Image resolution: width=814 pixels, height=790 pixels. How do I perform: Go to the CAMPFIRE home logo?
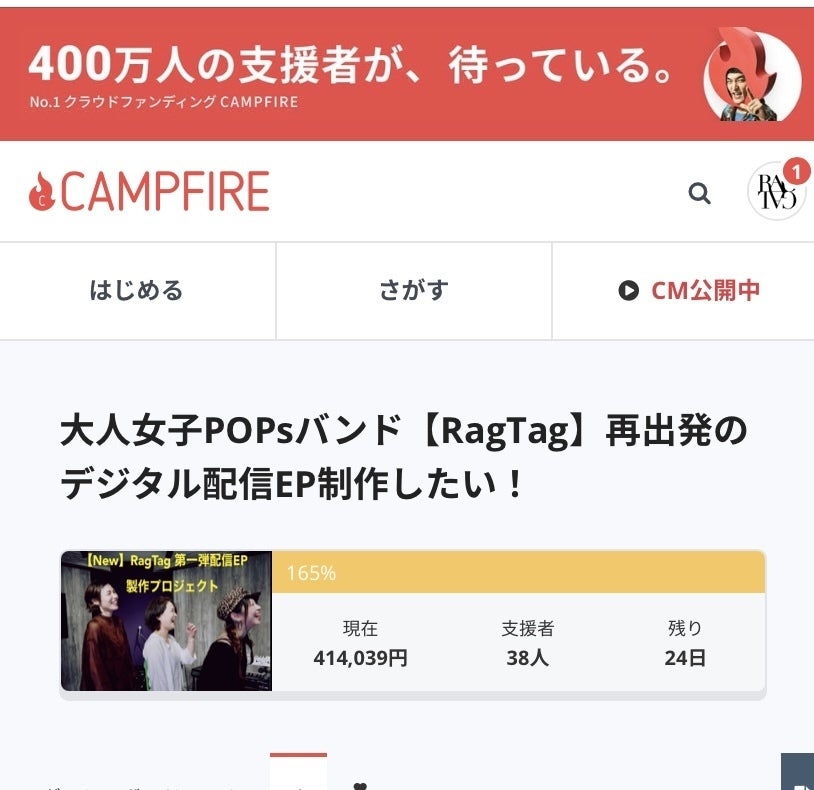(x=150, y=192)
